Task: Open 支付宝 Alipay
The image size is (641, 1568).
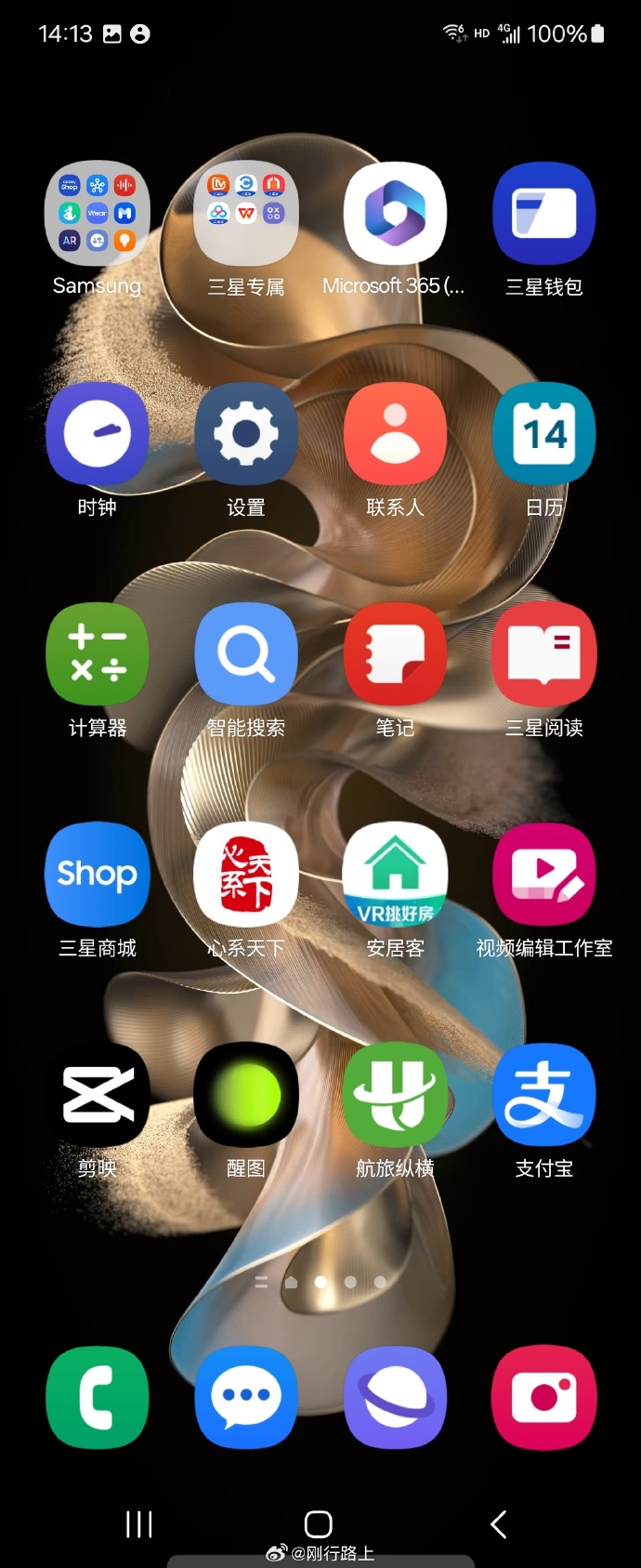Action: click(x=543, y=1095)
